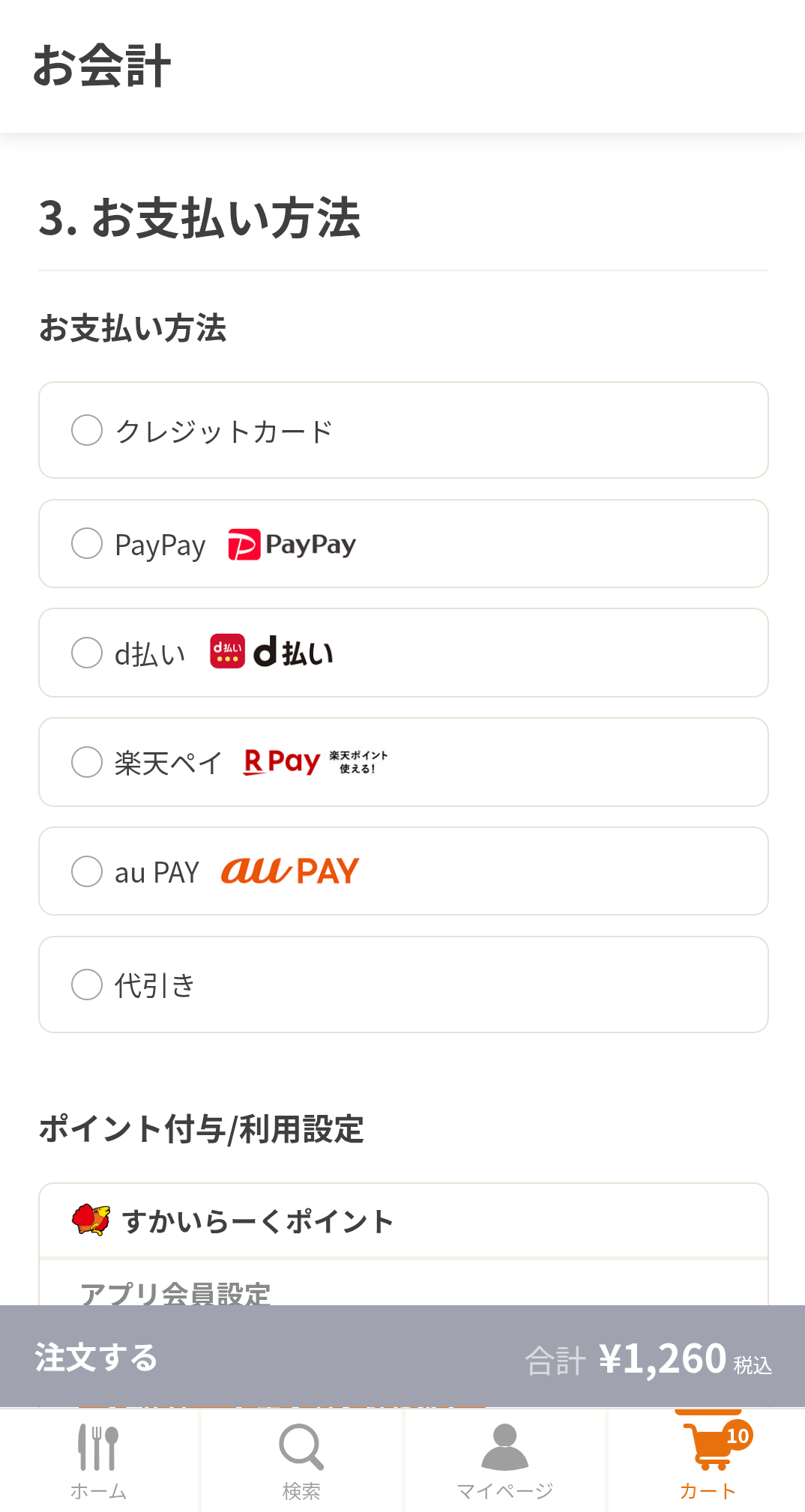The image size is (805, 1512).
Task: Select the クレジットカード payment option
Action: (x=88, y=430)
